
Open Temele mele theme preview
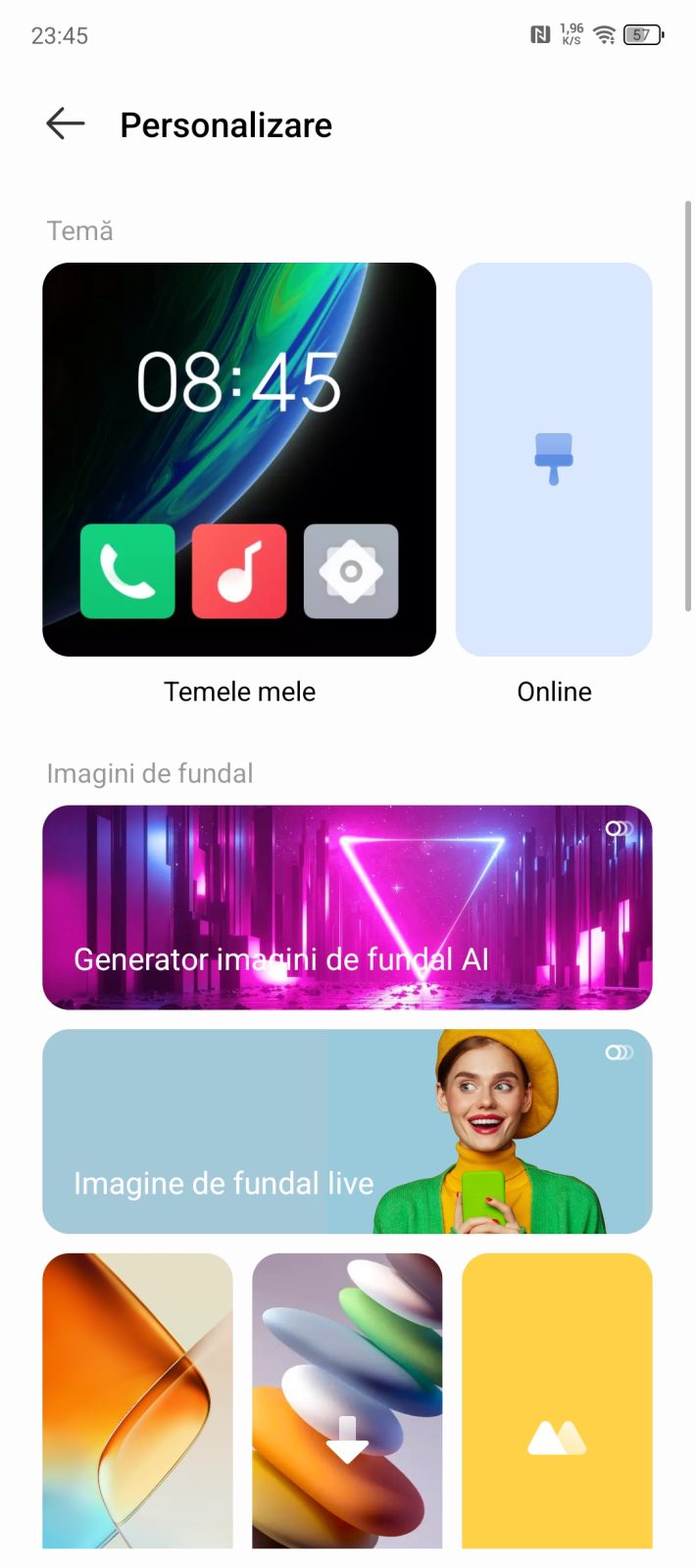click(x=239, y=459)
